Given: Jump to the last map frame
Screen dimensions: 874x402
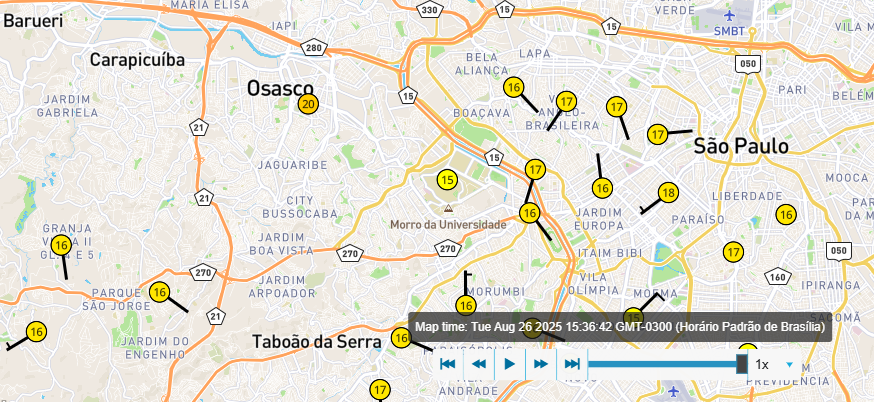Looking at the screenshot, I should 572,364.
